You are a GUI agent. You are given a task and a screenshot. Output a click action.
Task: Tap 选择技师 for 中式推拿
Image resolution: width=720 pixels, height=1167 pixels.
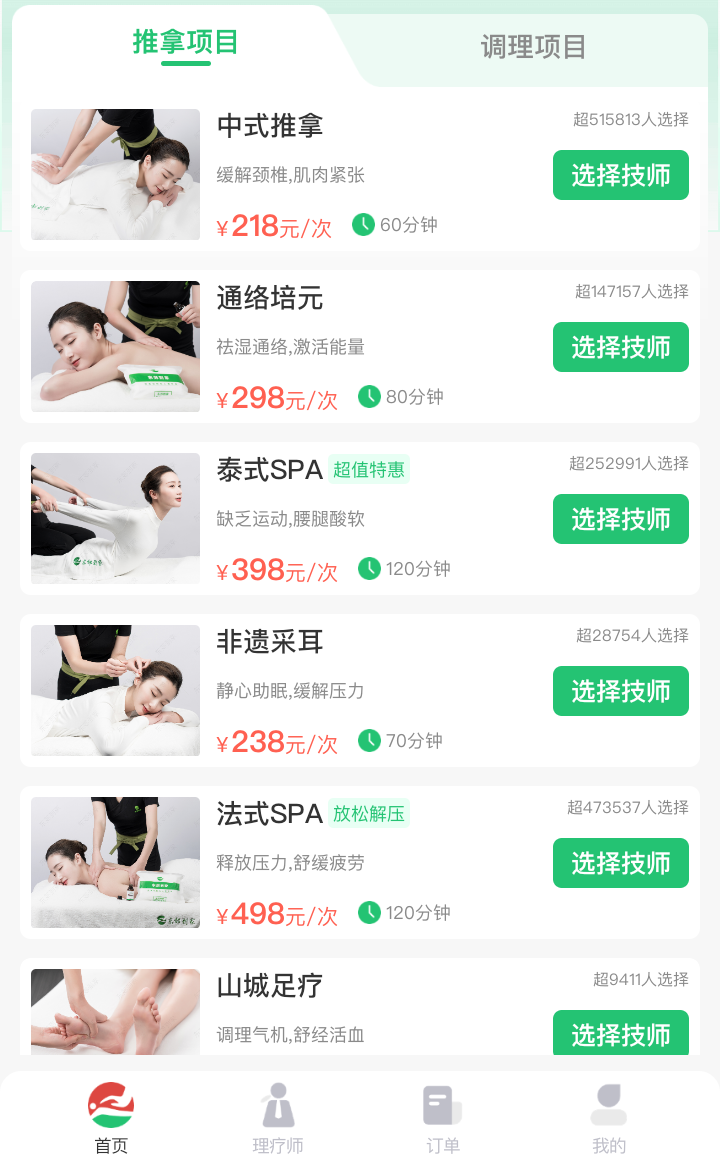point(620,176)
